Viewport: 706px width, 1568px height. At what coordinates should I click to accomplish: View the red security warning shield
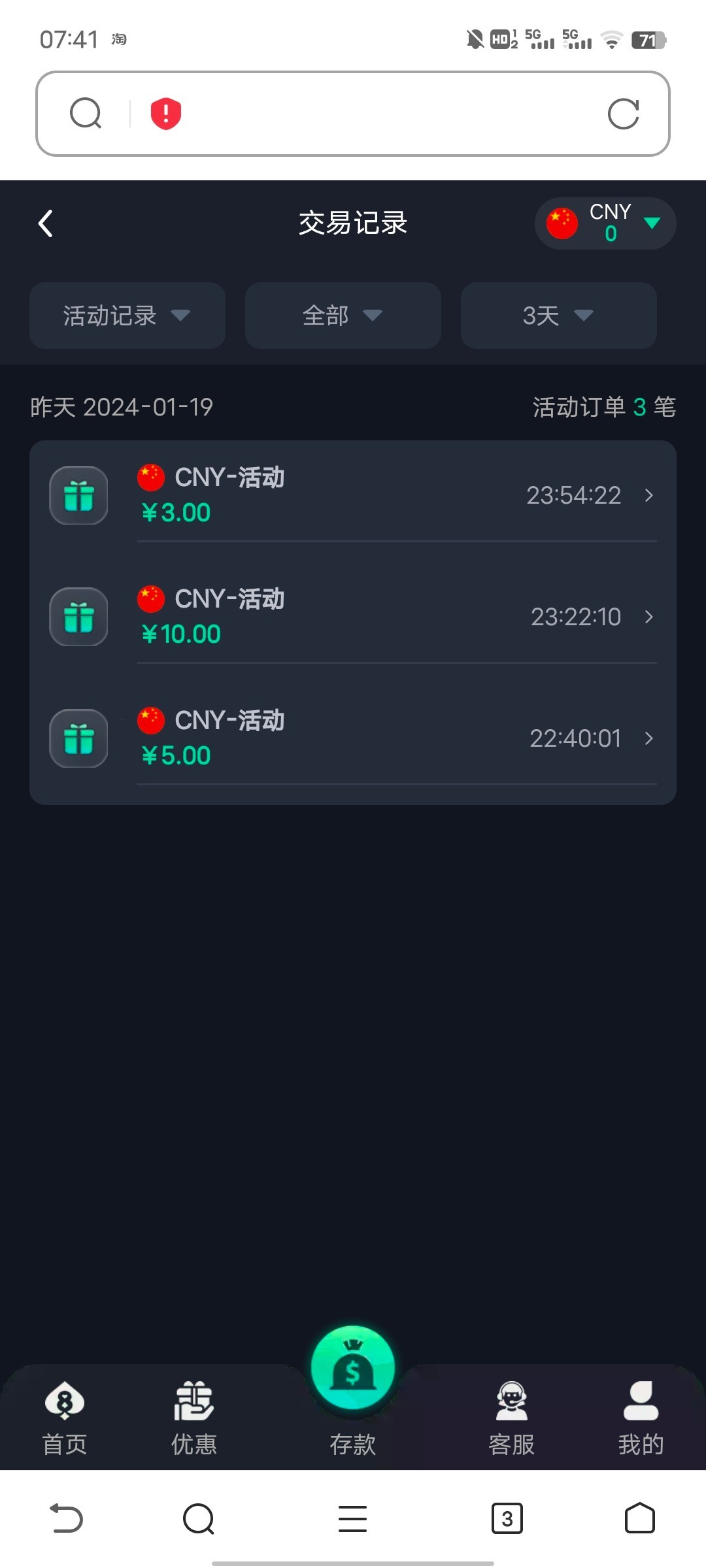[166, 114]
